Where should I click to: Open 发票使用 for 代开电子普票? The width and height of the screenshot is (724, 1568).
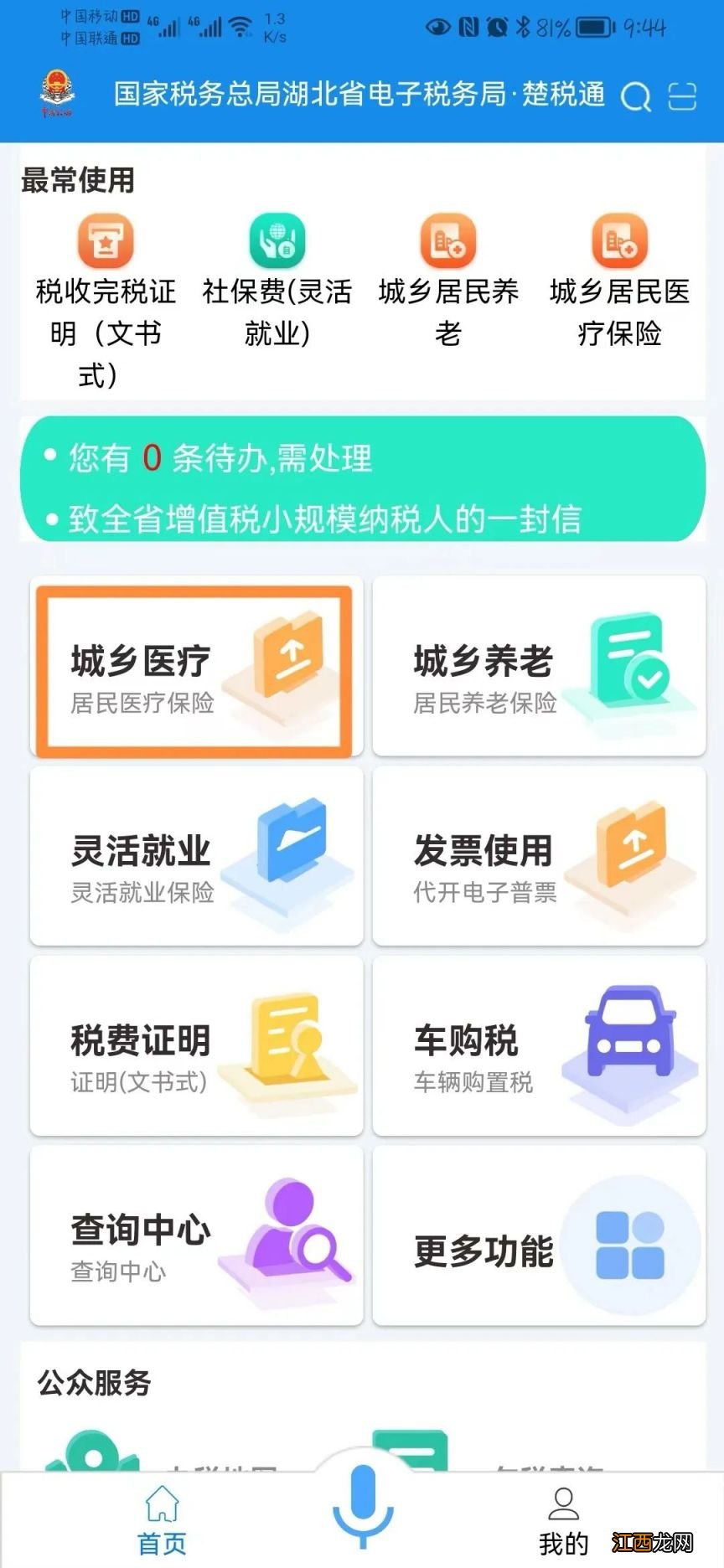coord(540,856)
